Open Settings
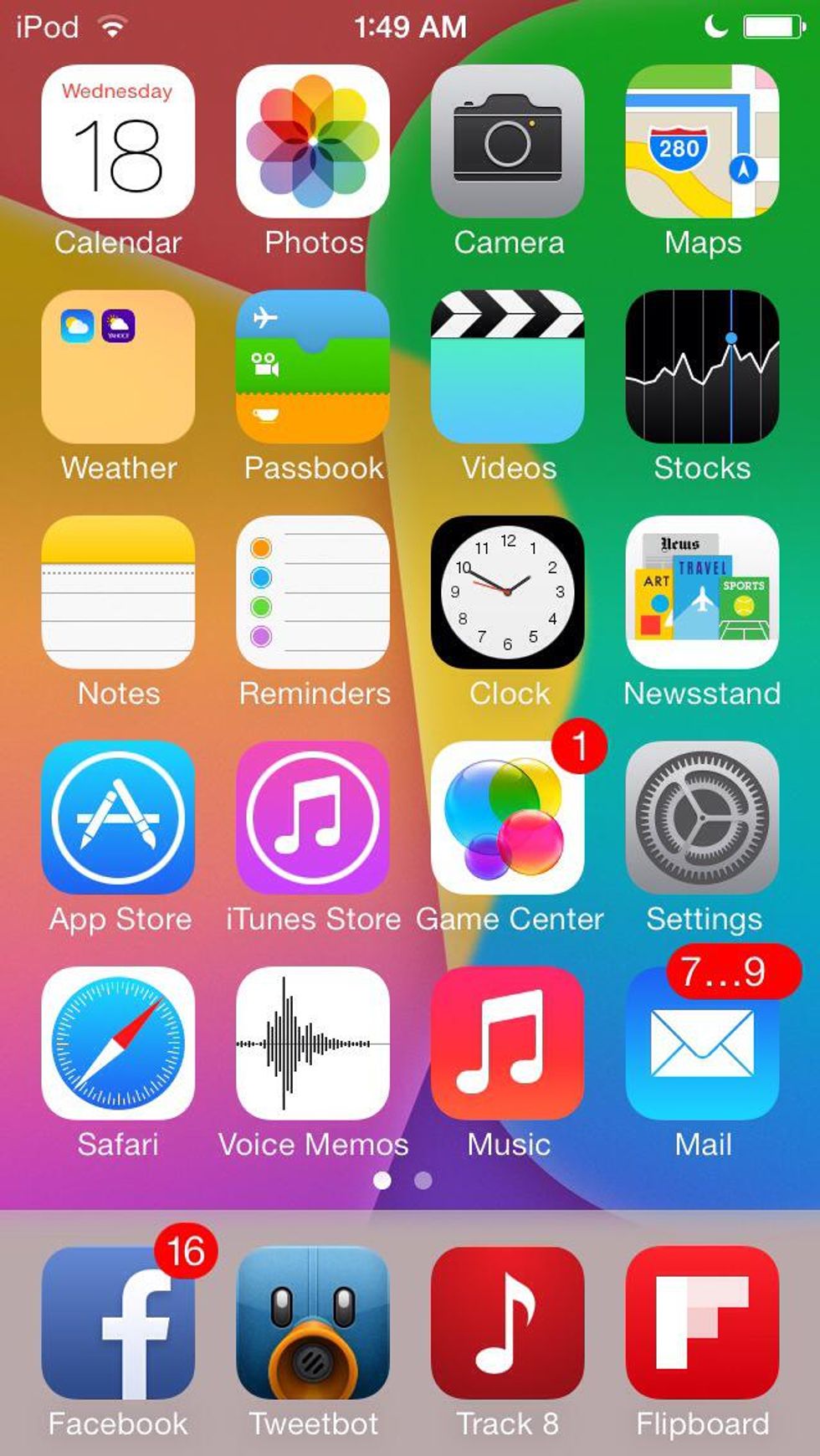This screenshot has height=1456, width=820. point(702,818)
